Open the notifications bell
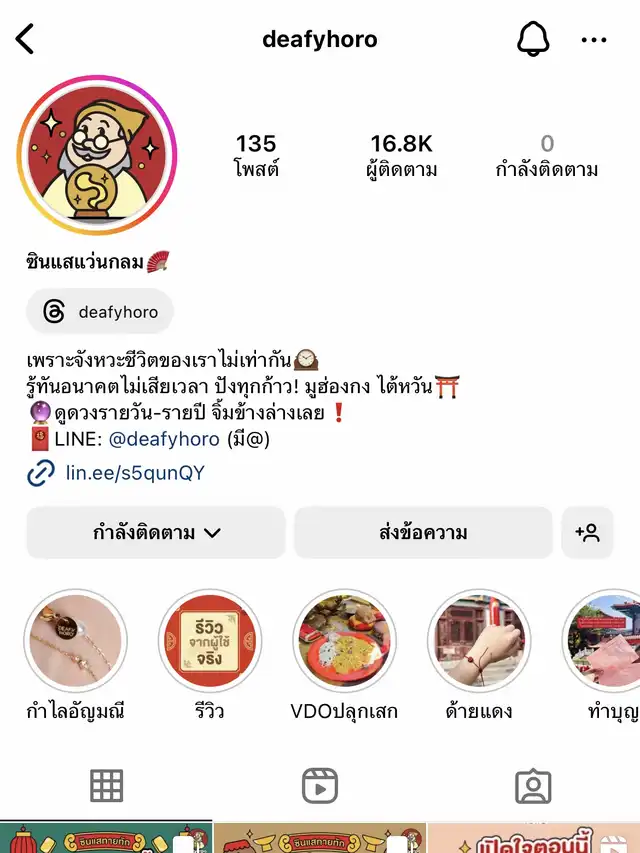Screen dimensions: 640x853 [x=533, y=40]
